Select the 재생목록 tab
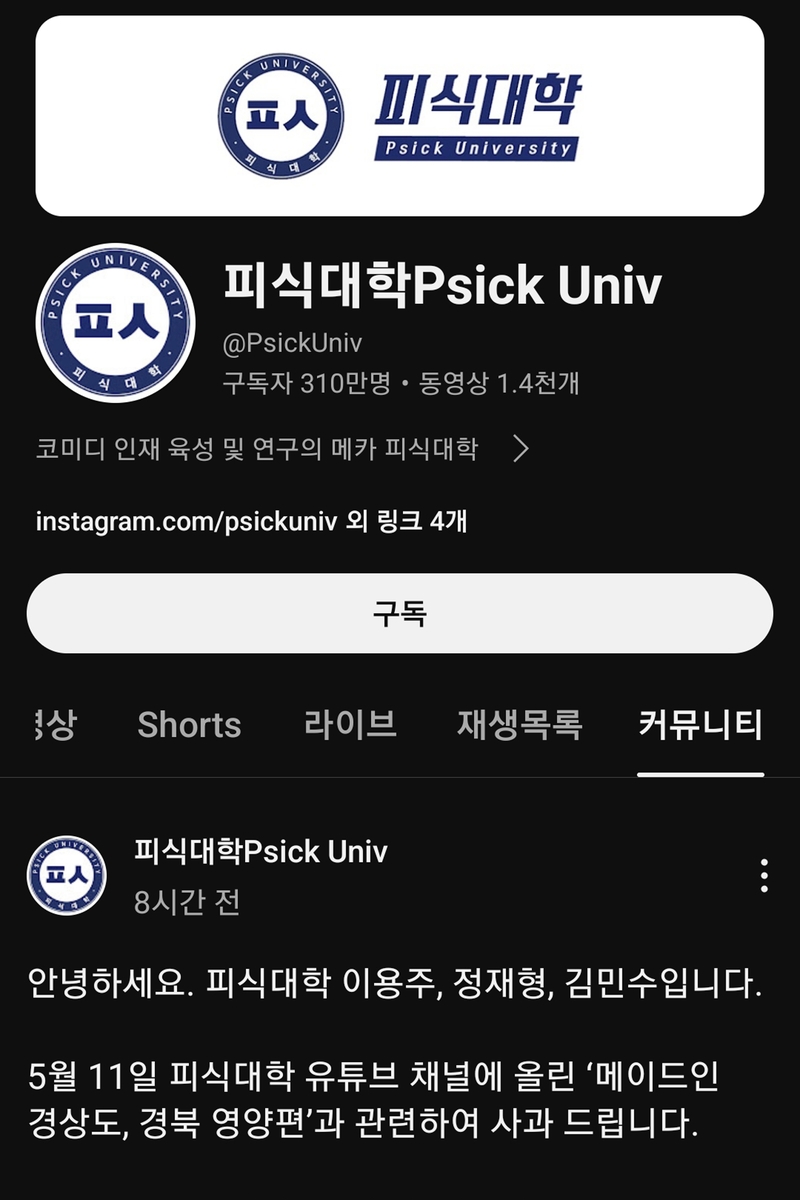This screenshot has height=1200, width=800. click(x=519, y=724)
